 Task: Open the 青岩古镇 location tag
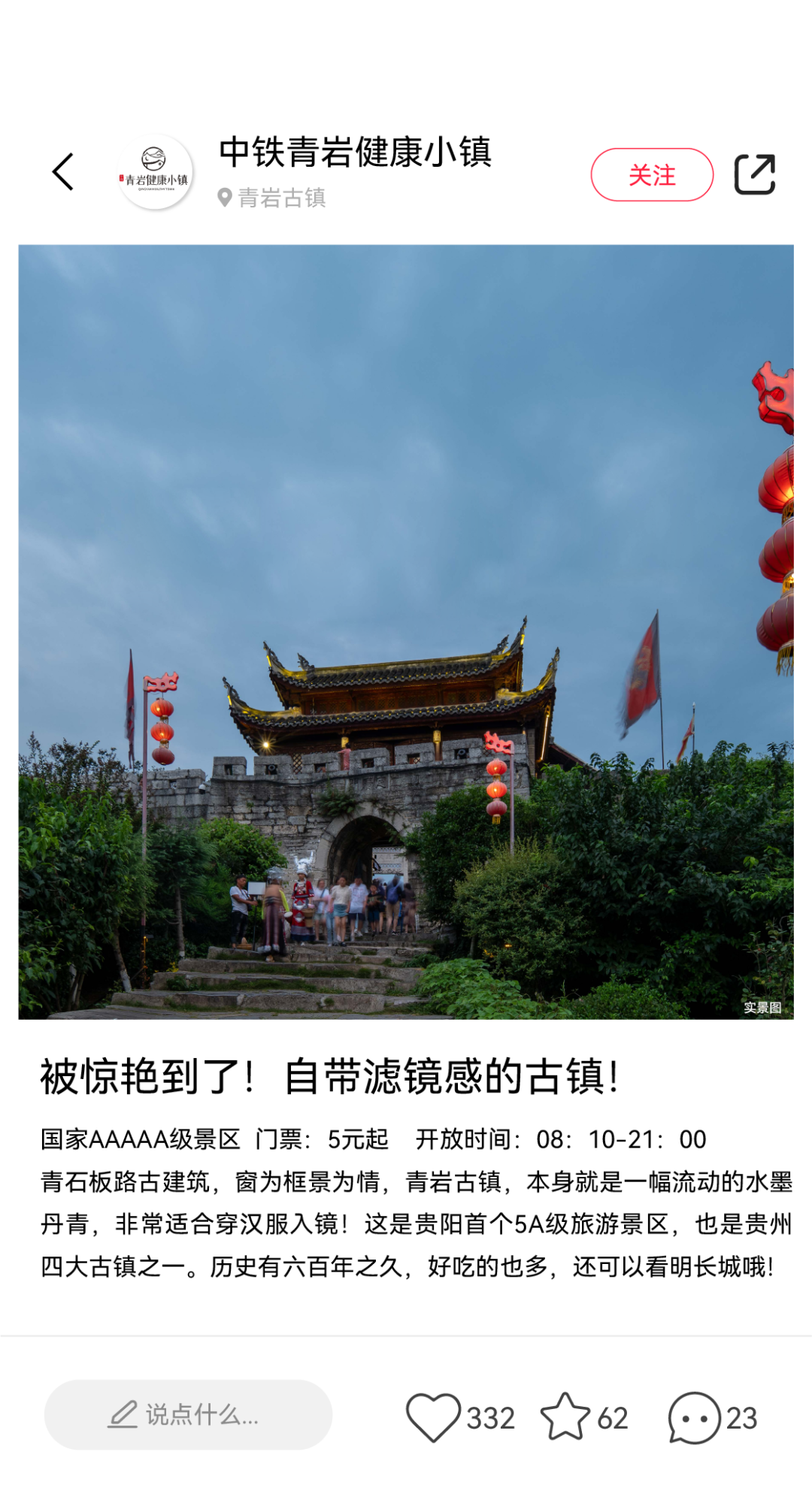[273, 198]
